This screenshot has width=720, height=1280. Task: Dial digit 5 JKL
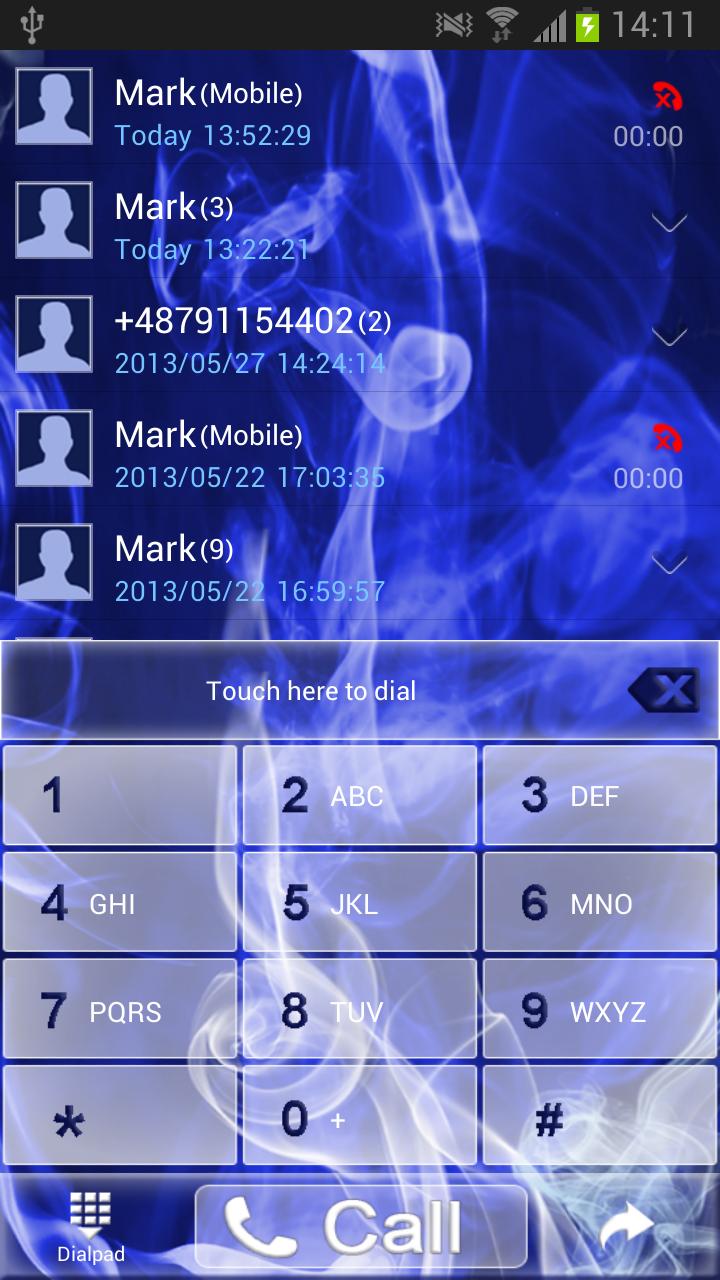coord(360,903)
